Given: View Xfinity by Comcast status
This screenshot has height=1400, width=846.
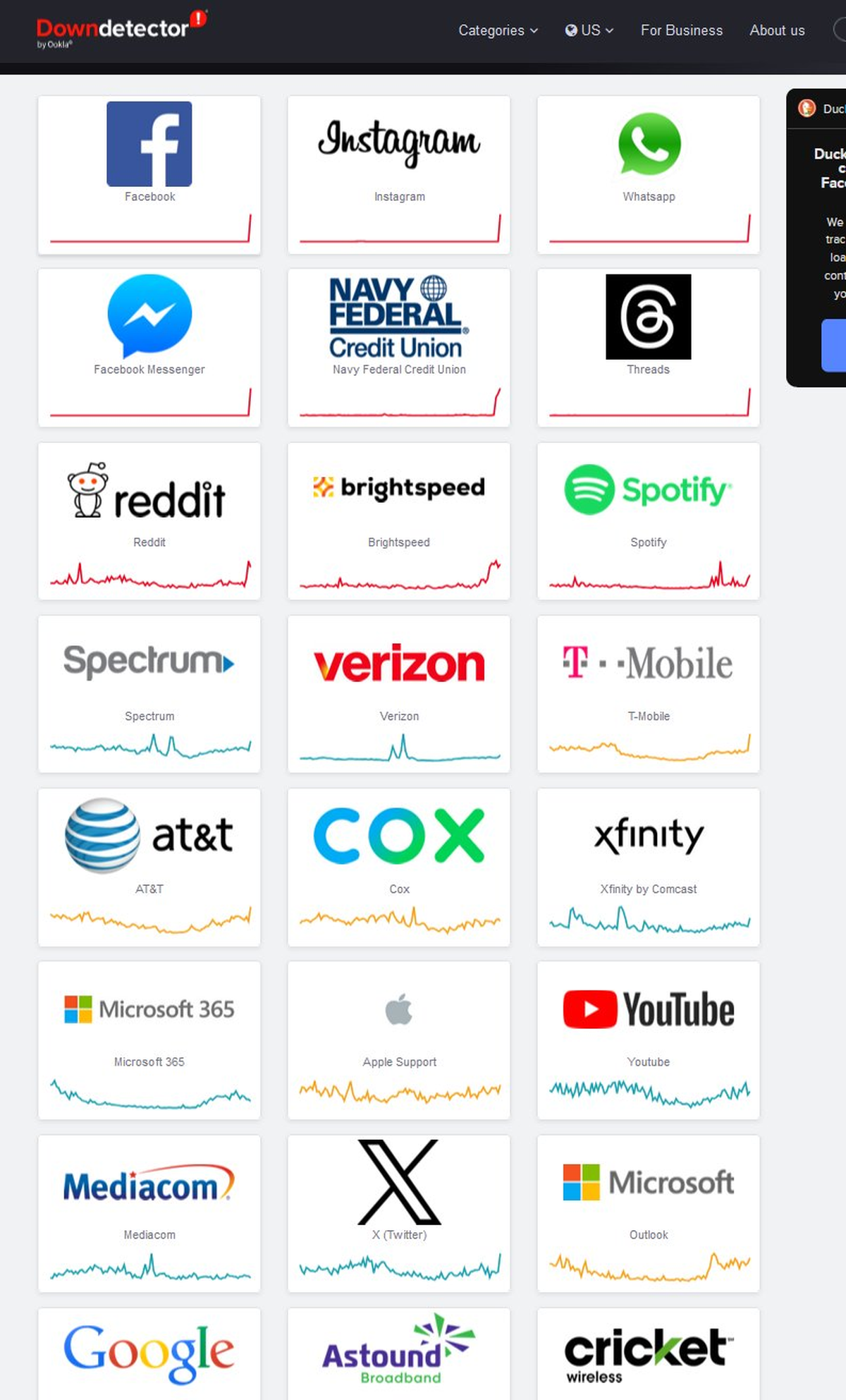Looking at the screenshot, I should click(x=649, y=867).
